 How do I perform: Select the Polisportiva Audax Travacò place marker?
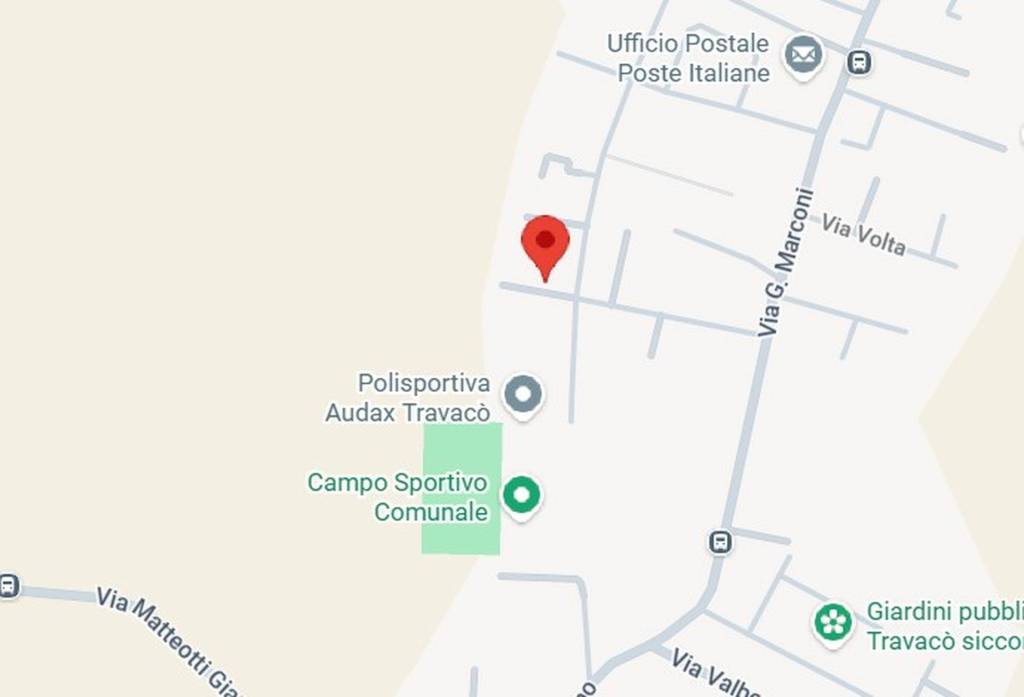[522, 394]
